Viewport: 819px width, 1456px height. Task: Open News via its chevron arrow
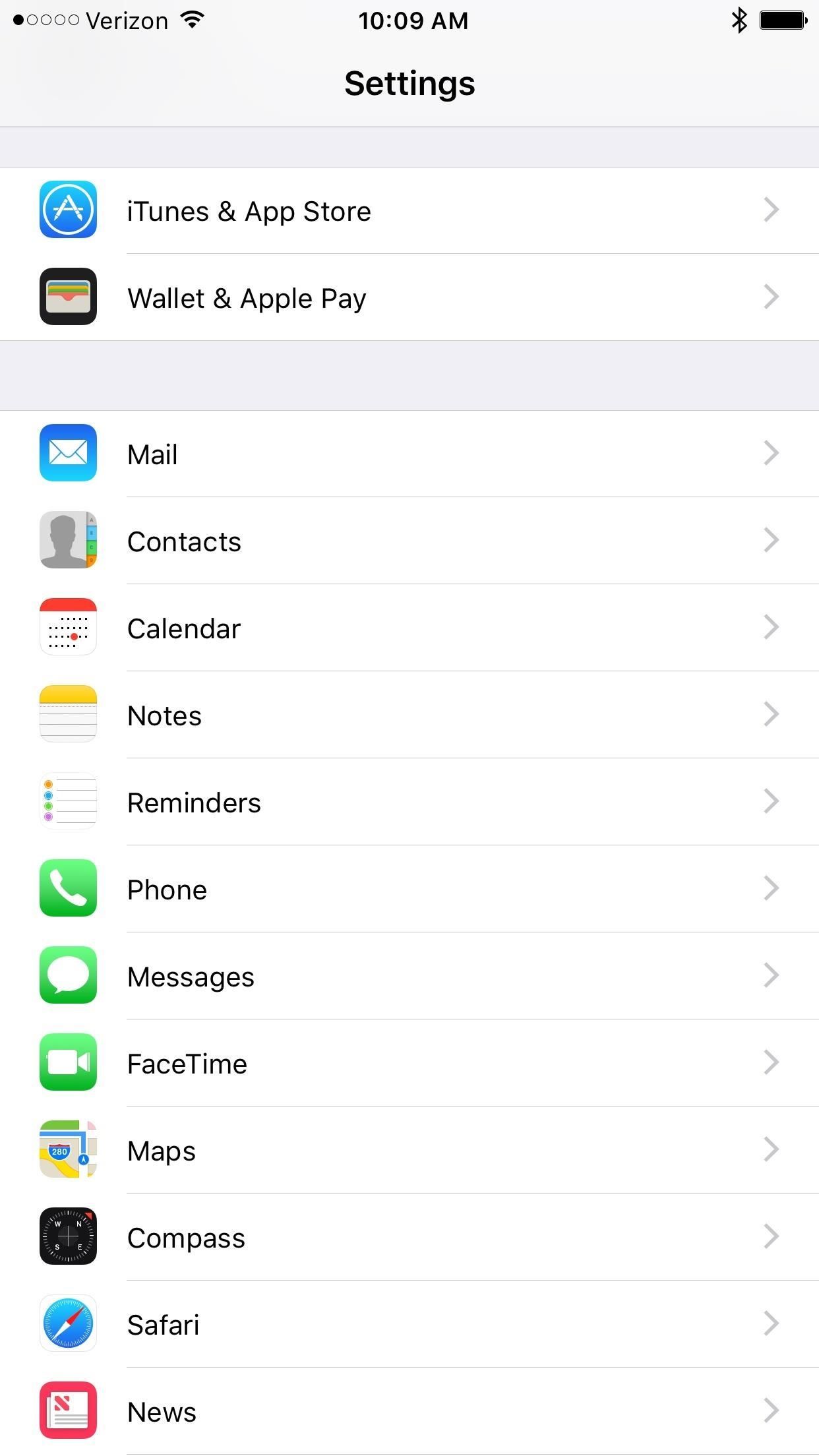770,1410
